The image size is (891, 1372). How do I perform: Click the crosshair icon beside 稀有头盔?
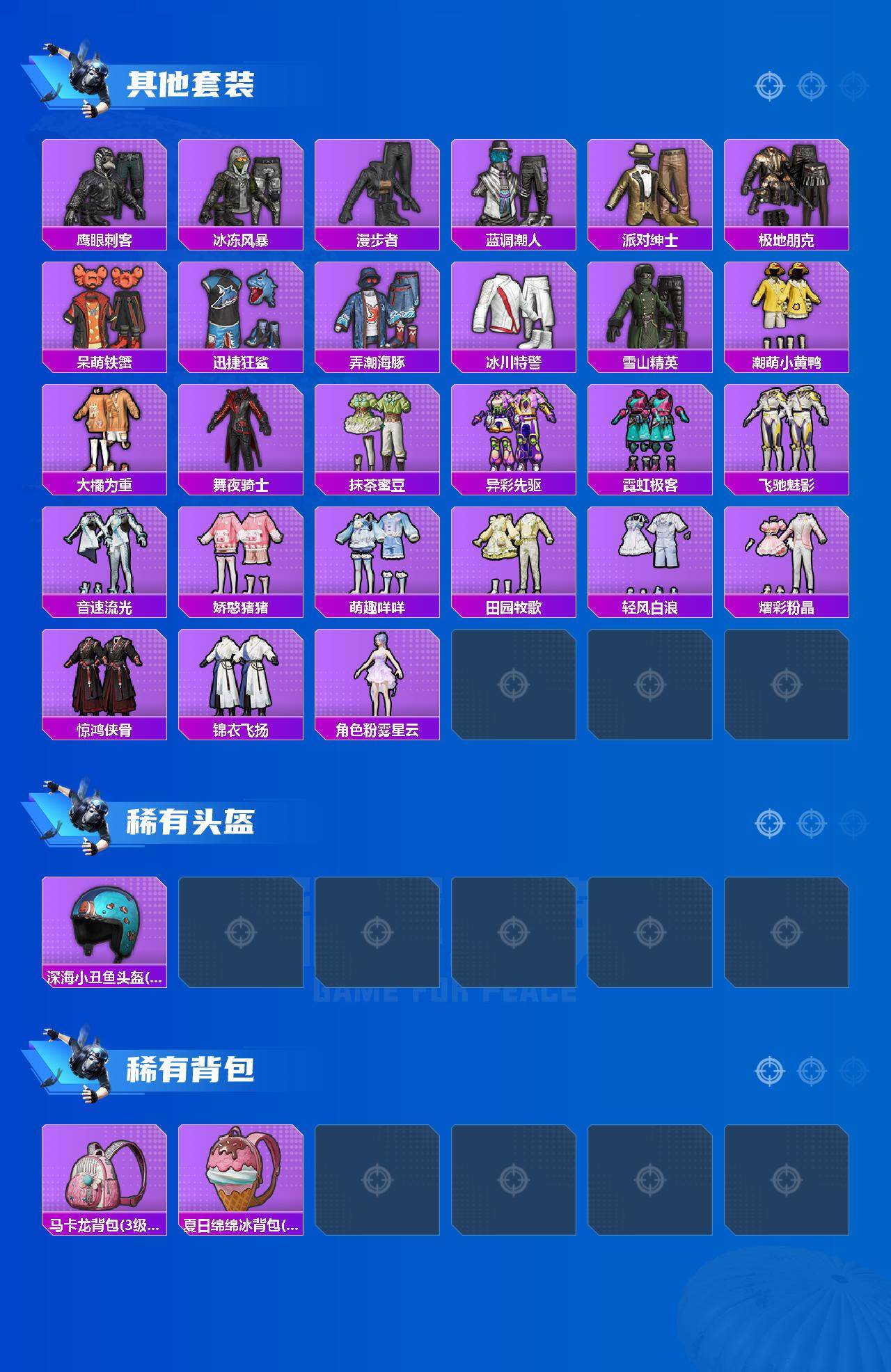(768, 822)
